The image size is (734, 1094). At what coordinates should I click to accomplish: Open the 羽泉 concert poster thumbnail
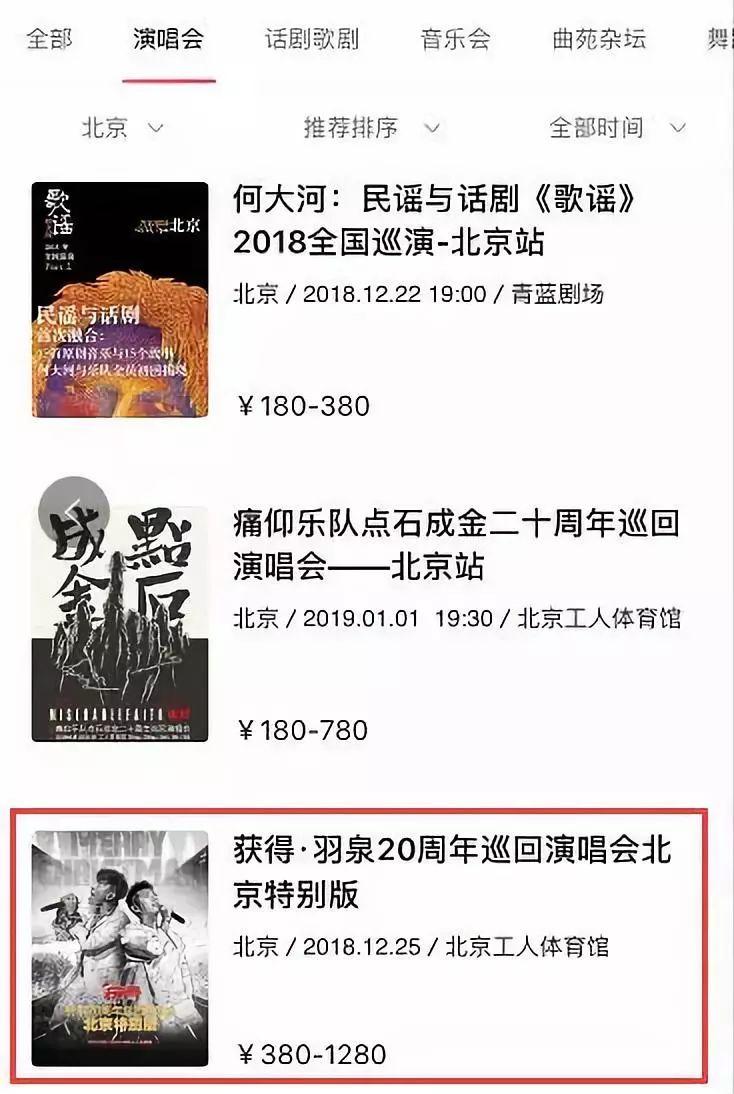120,945
